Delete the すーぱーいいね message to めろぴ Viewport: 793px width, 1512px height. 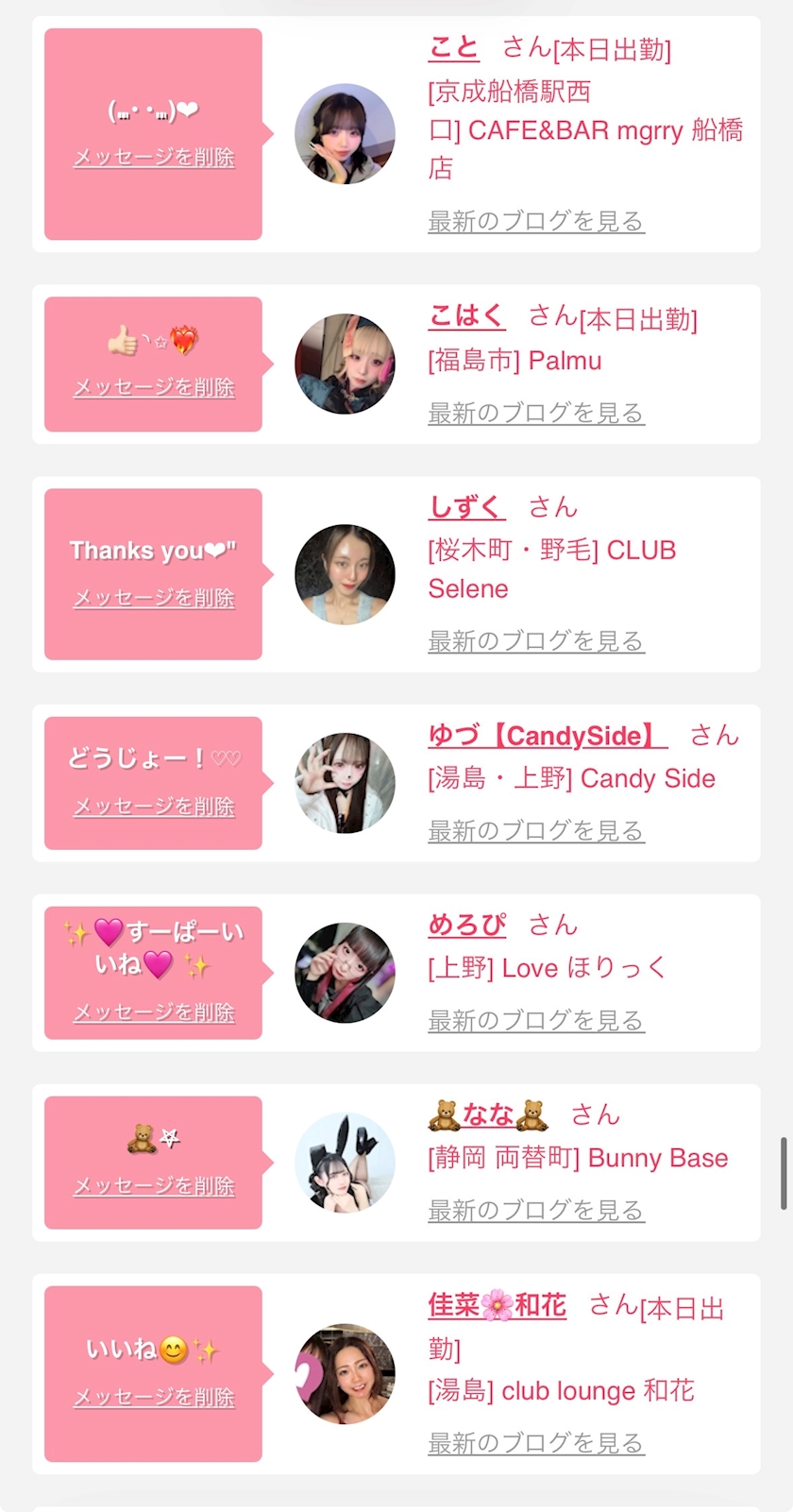coord(154,1013)
